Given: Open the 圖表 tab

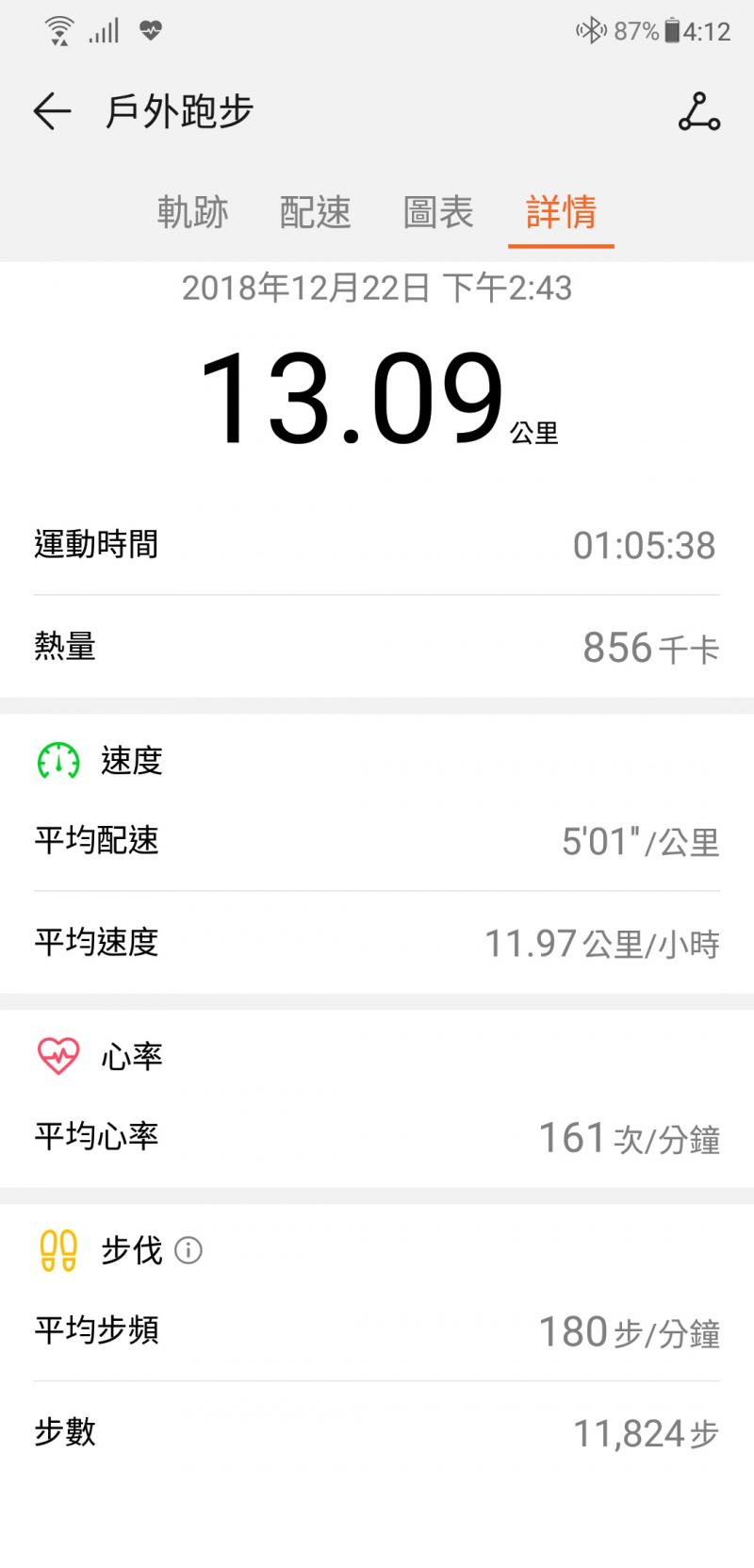Looking at the screenshot, I should coord(438,212).
